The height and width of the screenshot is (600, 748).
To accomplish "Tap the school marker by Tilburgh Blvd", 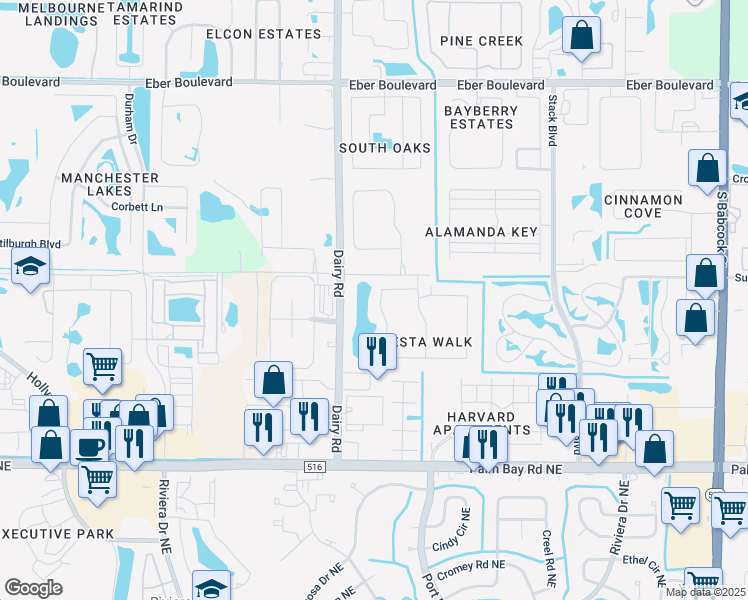I will [x=30, y=267].
